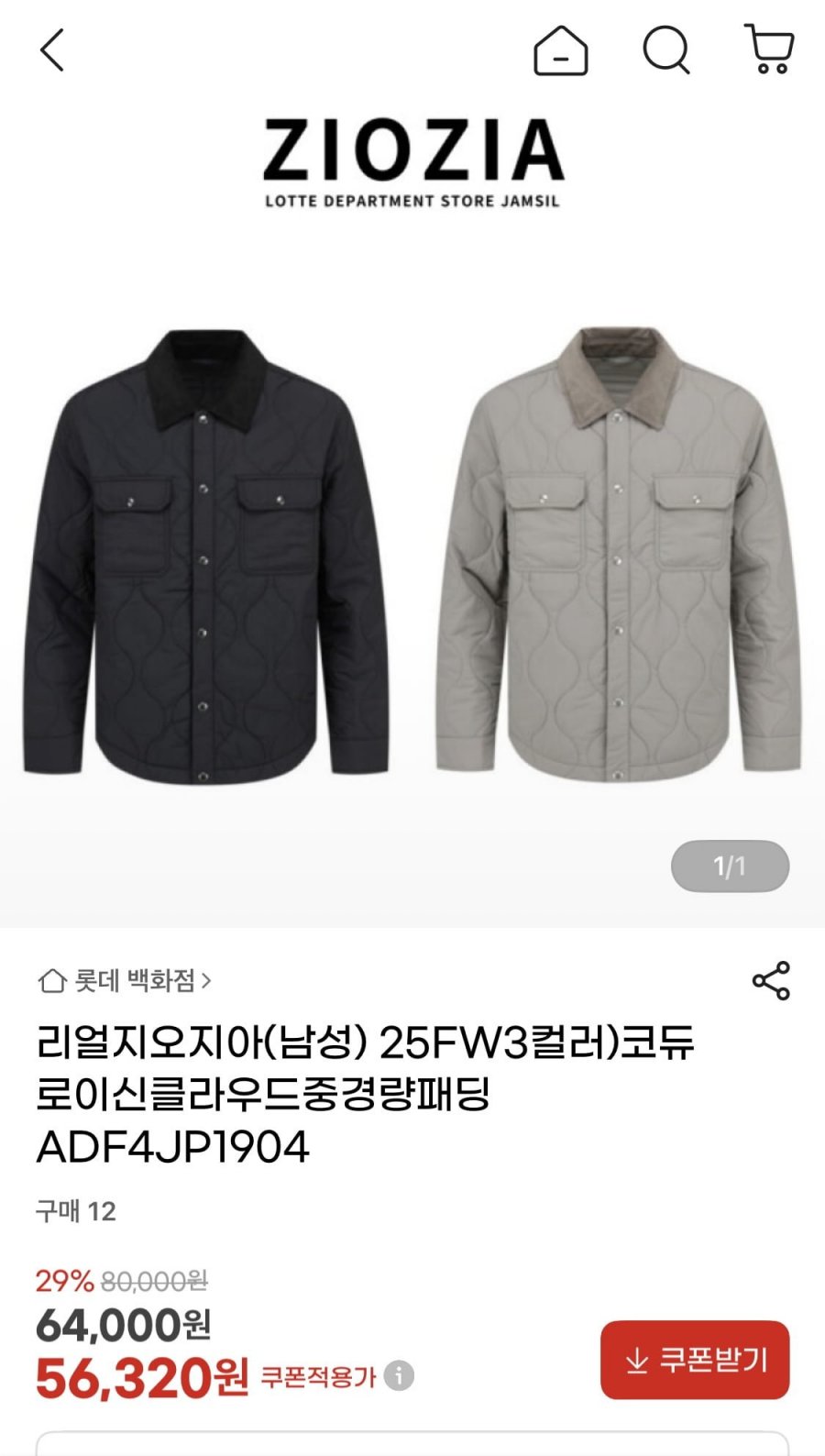Open the shopping cart
Screen dimensions: 825x1456
point(770,50)
